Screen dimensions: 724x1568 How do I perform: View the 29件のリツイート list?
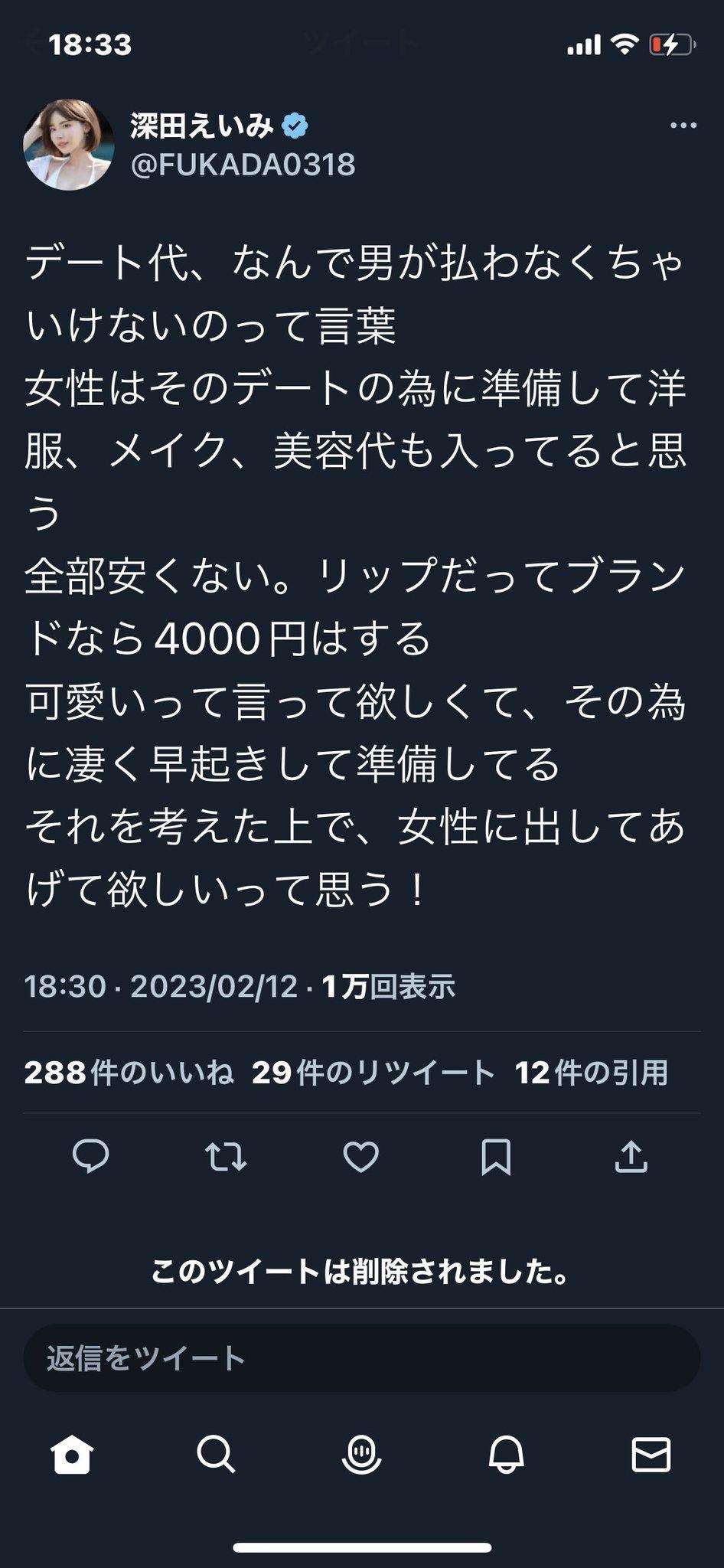pos(373,1073)
